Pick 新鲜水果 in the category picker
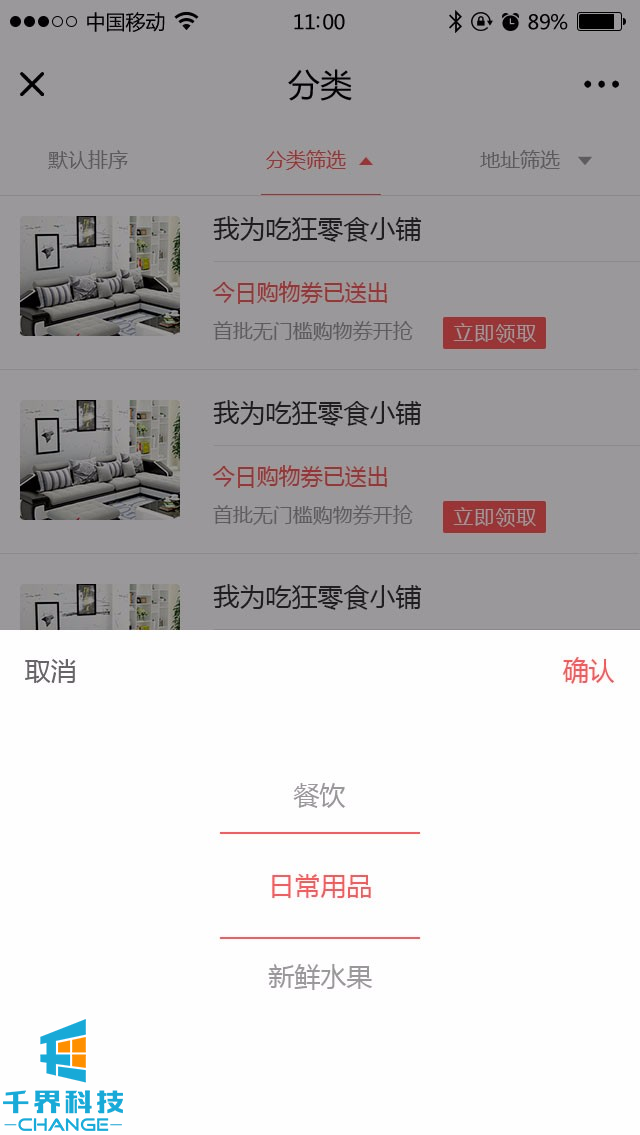Image resolution: width=640 pixels, height=1135 pixels. tap(320, 977)
